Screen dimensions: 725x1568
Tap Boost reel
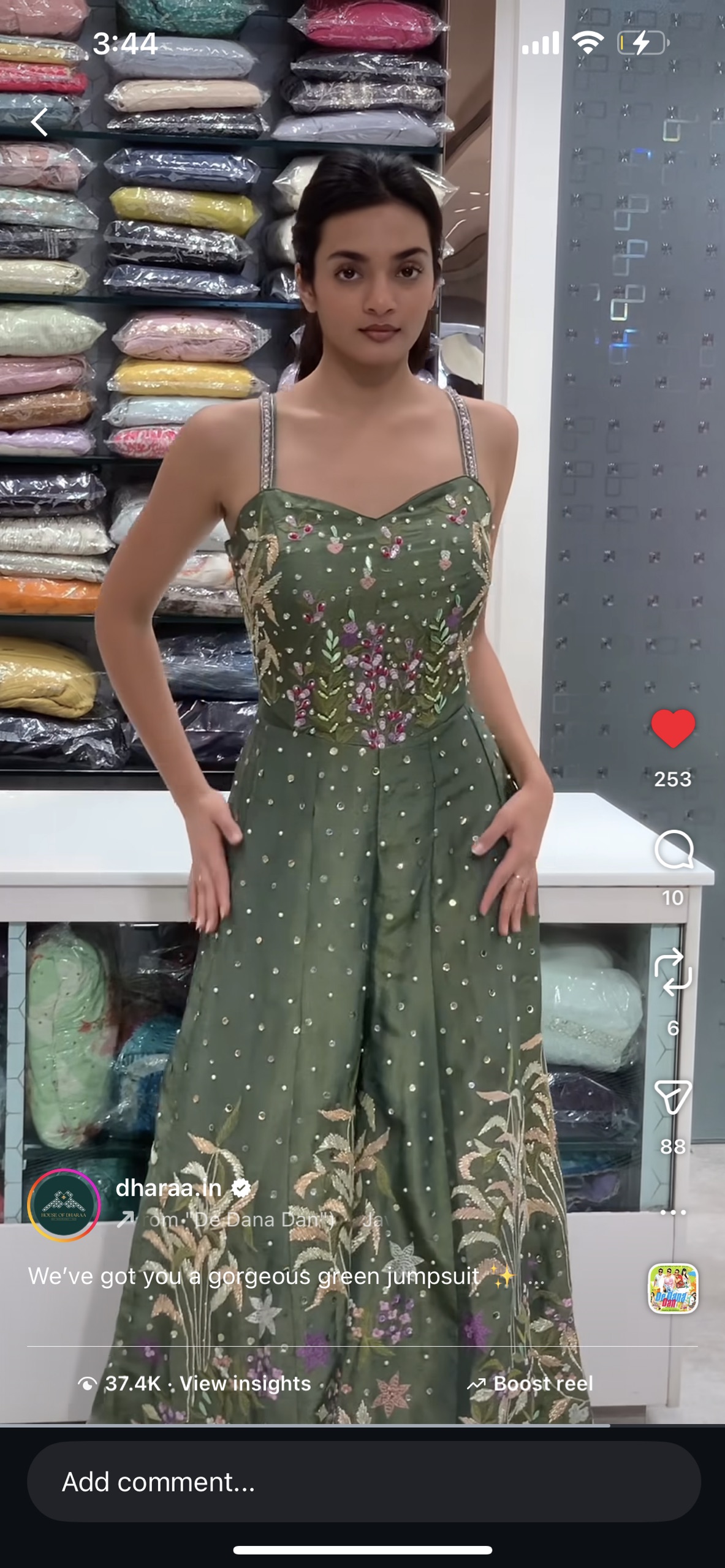531,1384
